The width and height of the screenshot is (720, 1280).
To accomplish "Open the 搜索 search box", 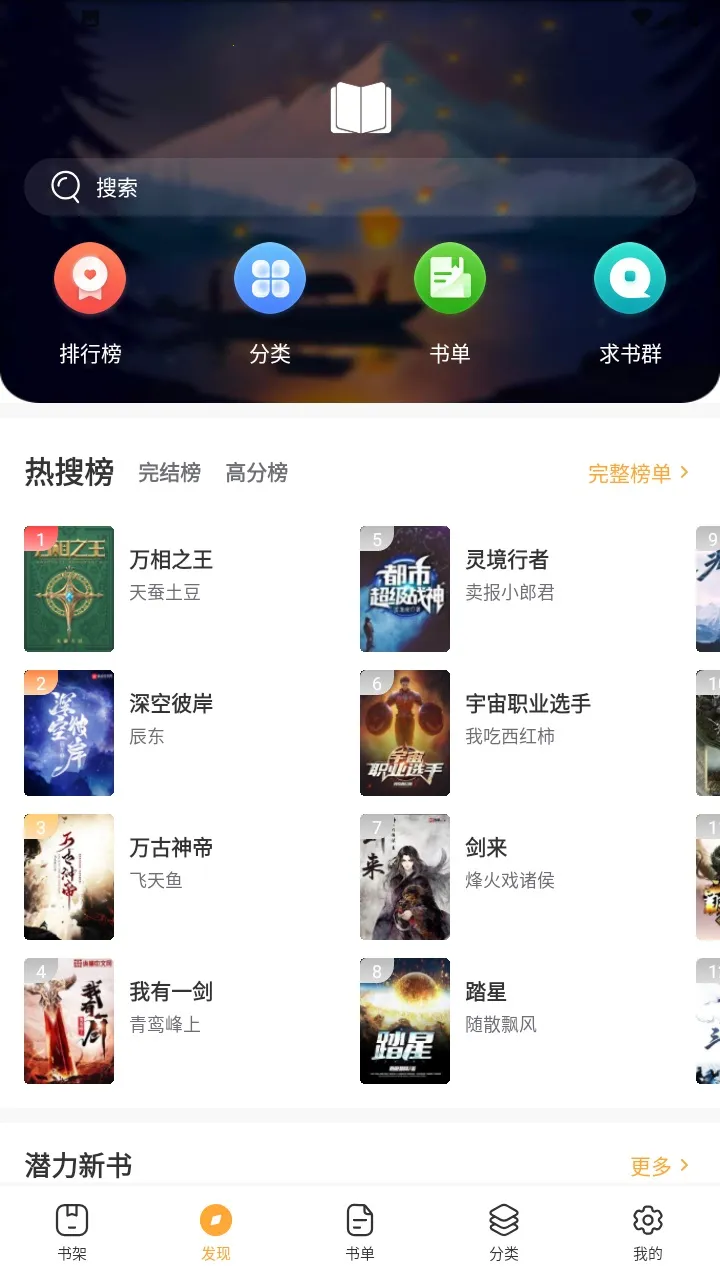I will tap(360, 187).
